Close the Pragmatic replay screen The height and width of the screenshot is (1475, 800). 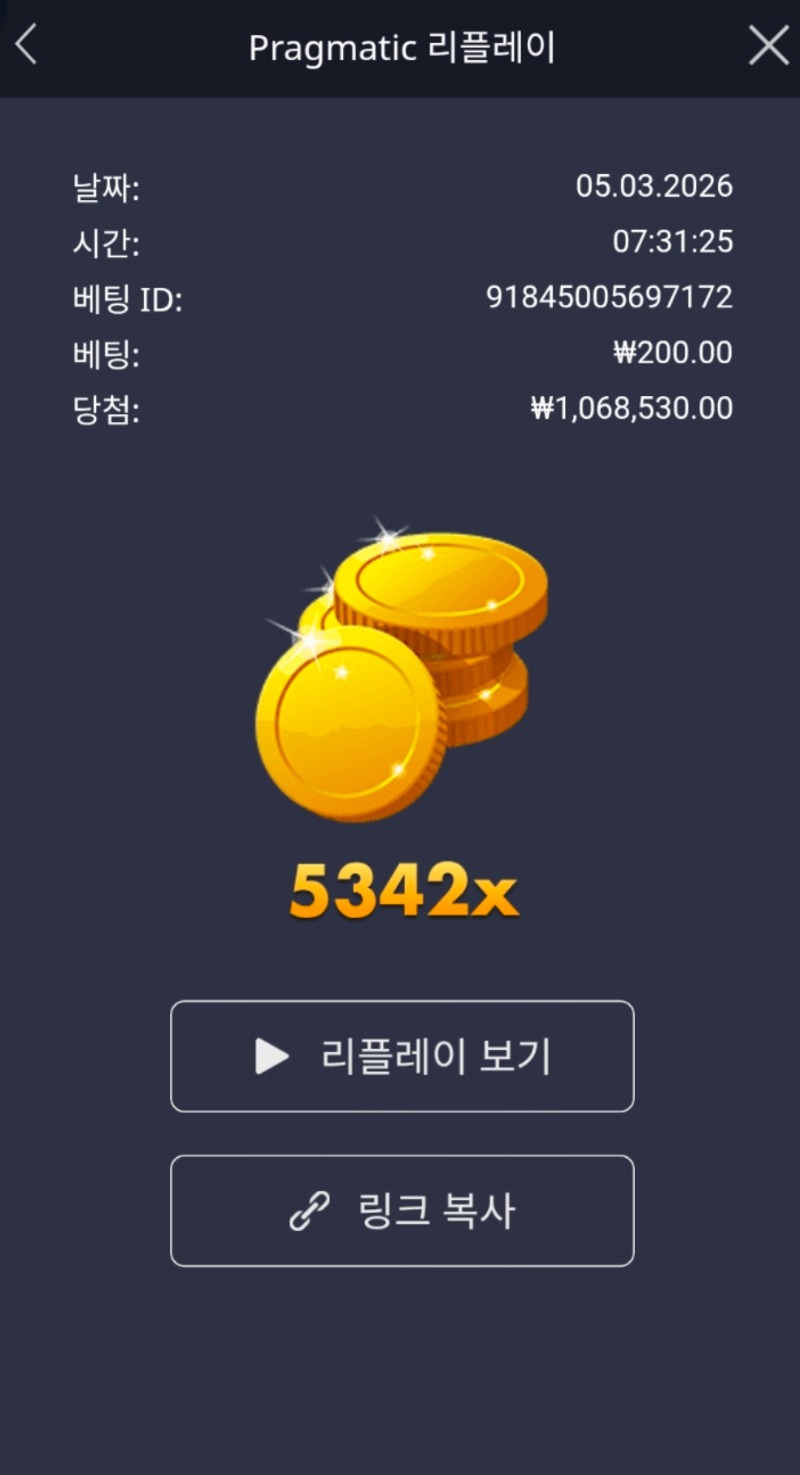click(x=768, y=46)
